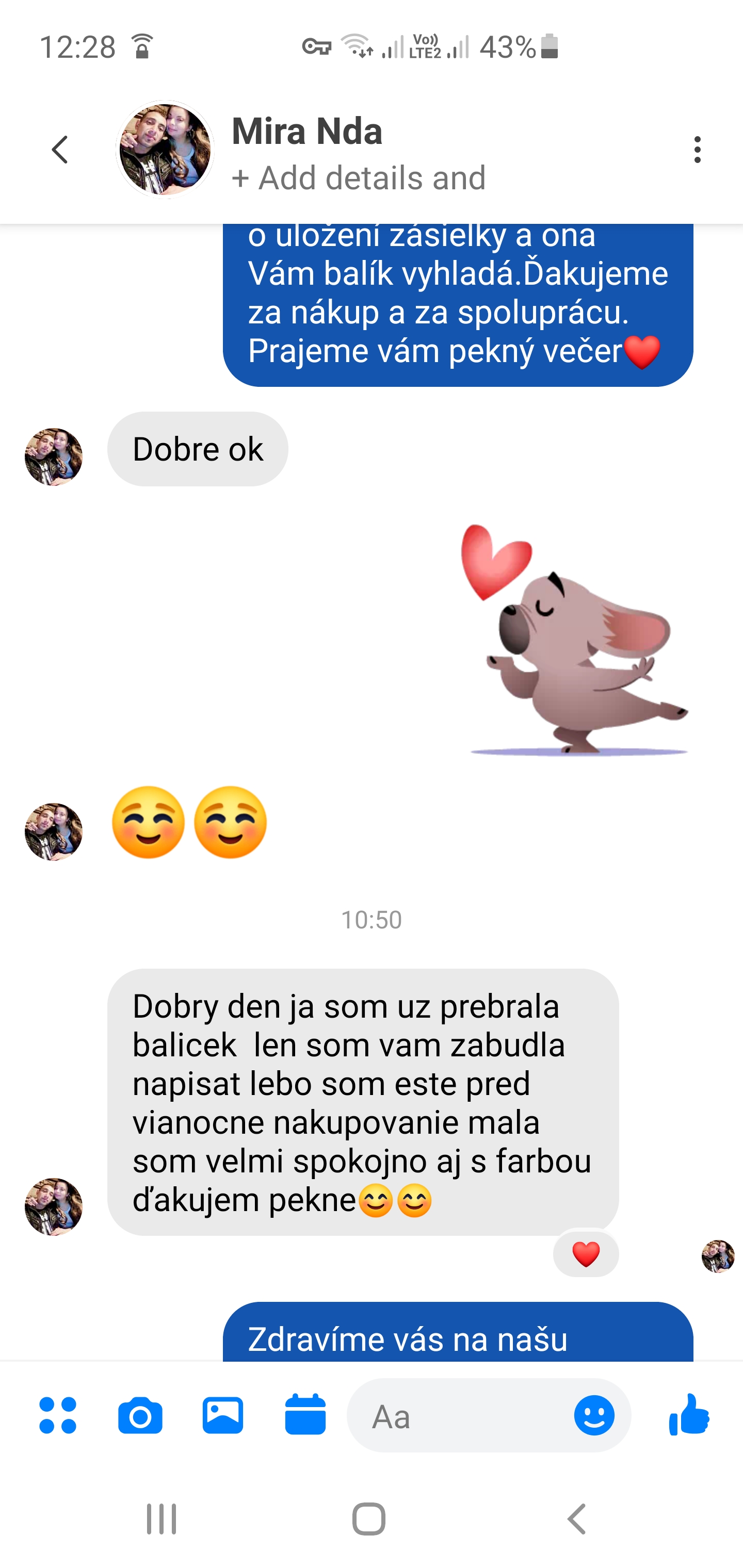Viewport: 743px width, 1568px height.
Task: Send a thumbs-up like
Action: [x=689, y=1414]
